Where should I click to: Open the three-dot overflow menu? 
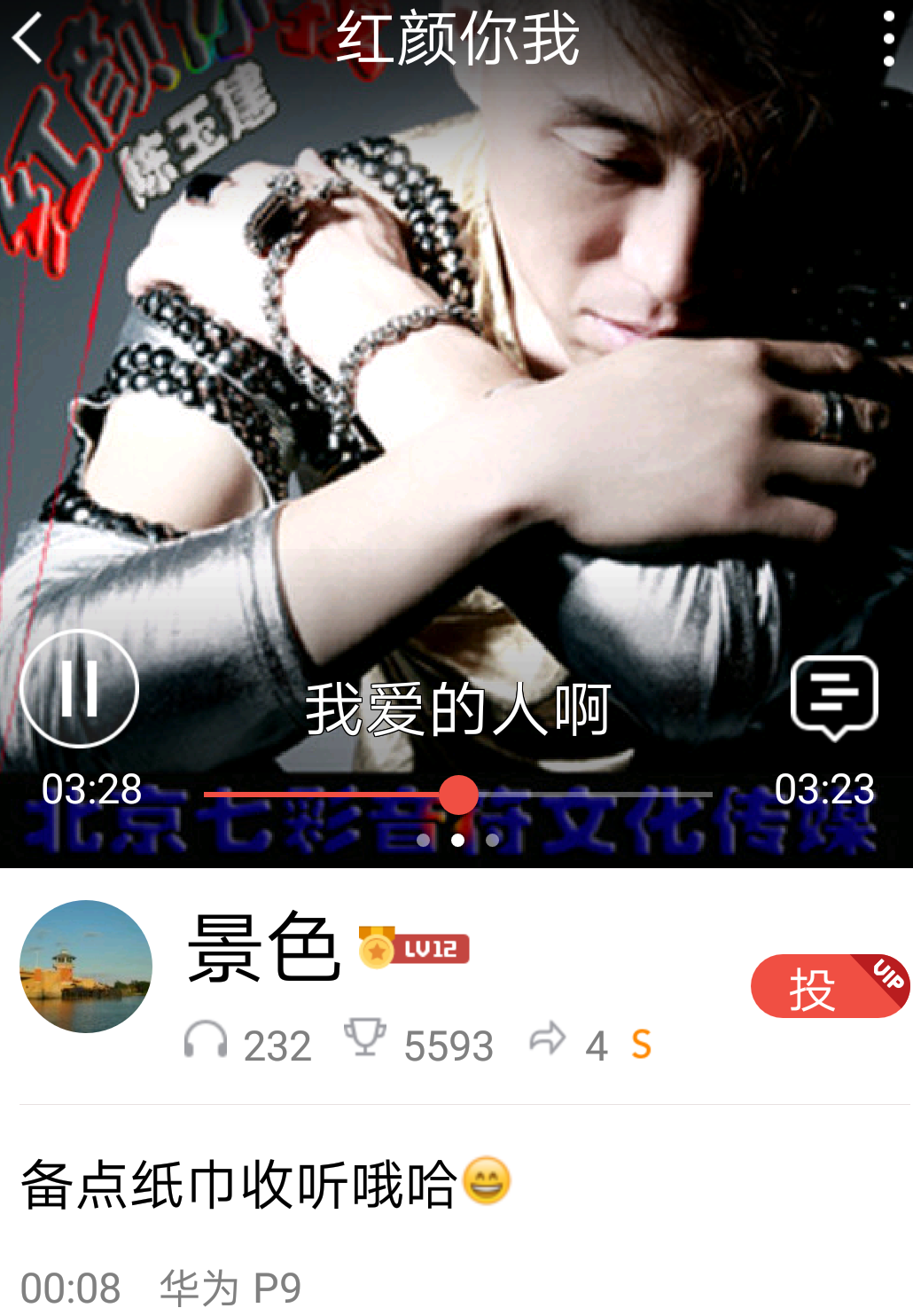pos(888,38)
